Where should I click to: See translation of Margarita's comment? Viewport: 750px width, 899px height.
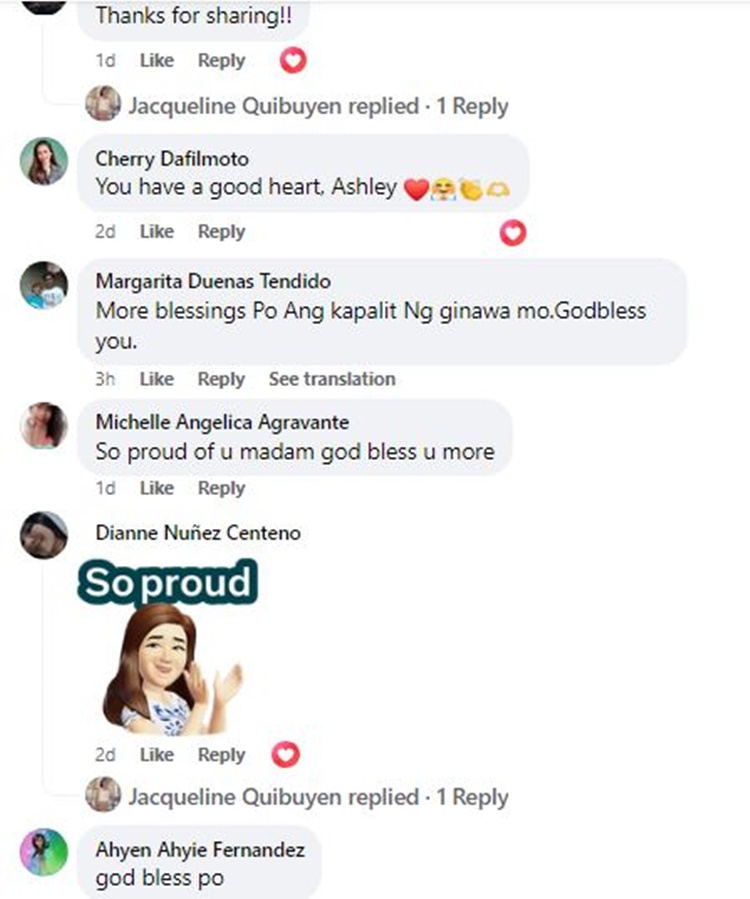pyautogui.click(x=332, y=379)
